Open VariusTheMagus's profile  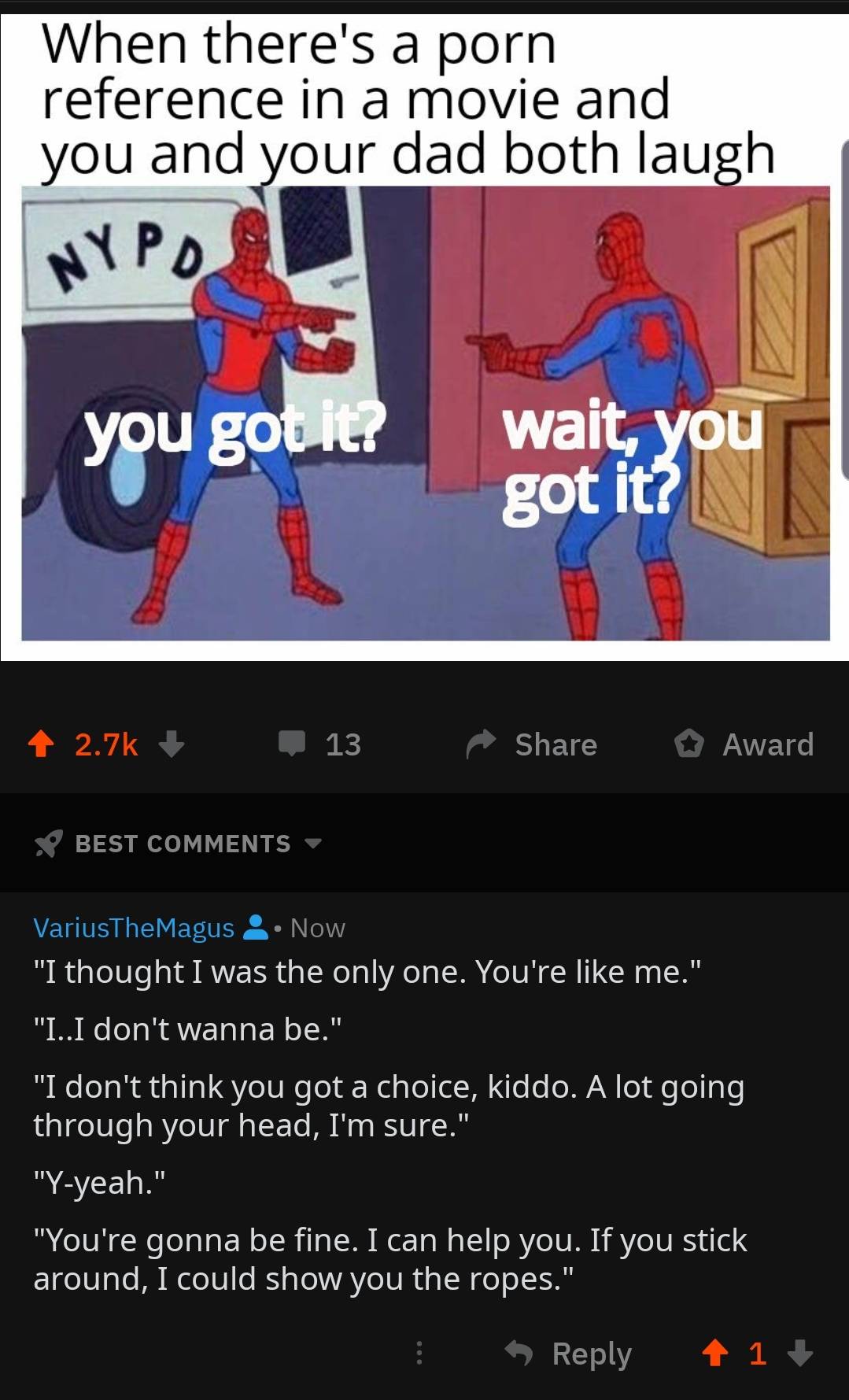click(x=134, y=928)
